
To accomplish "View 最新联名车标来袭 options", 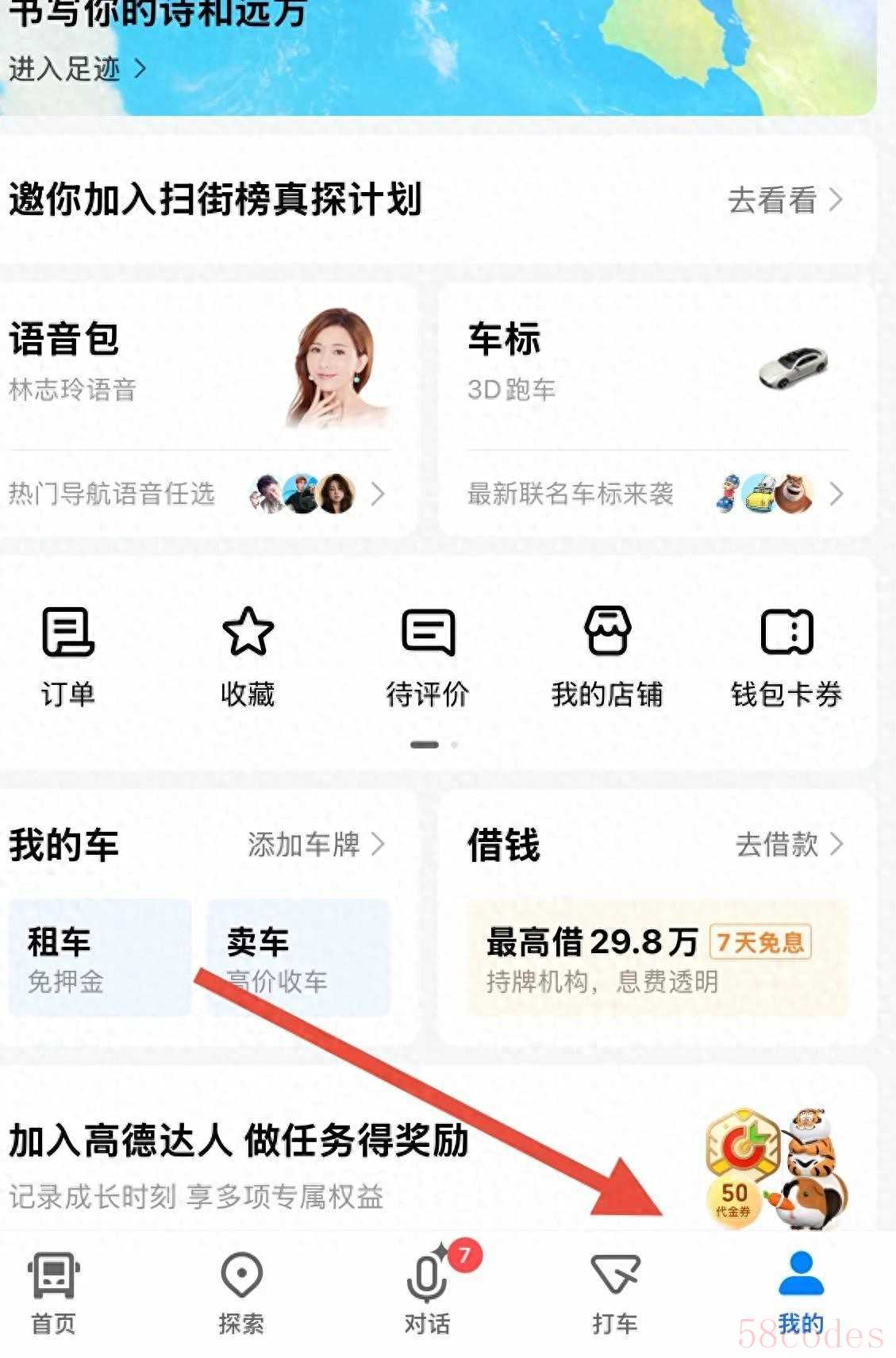I will coord(656,494).
